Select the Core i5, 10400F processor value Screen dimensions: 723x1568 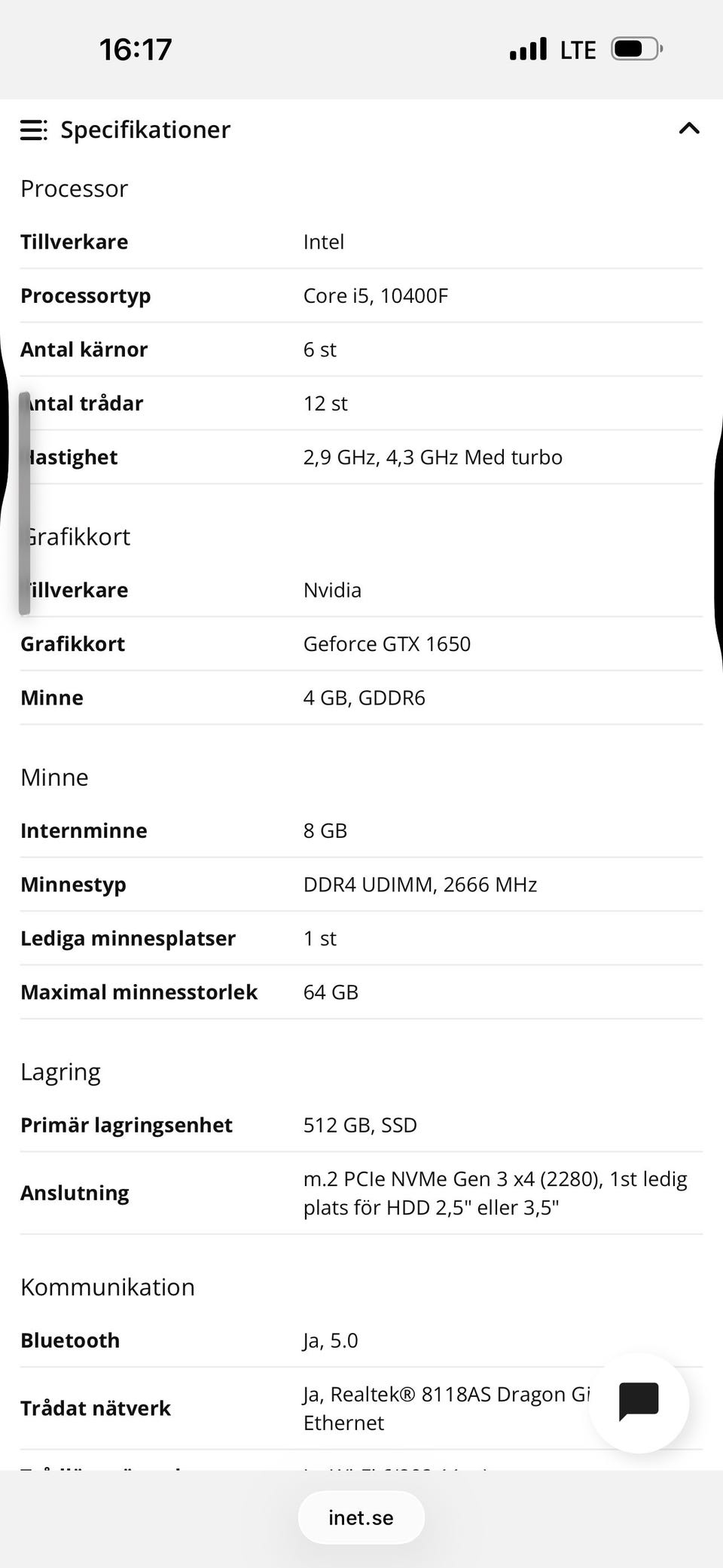pos(375,295)
